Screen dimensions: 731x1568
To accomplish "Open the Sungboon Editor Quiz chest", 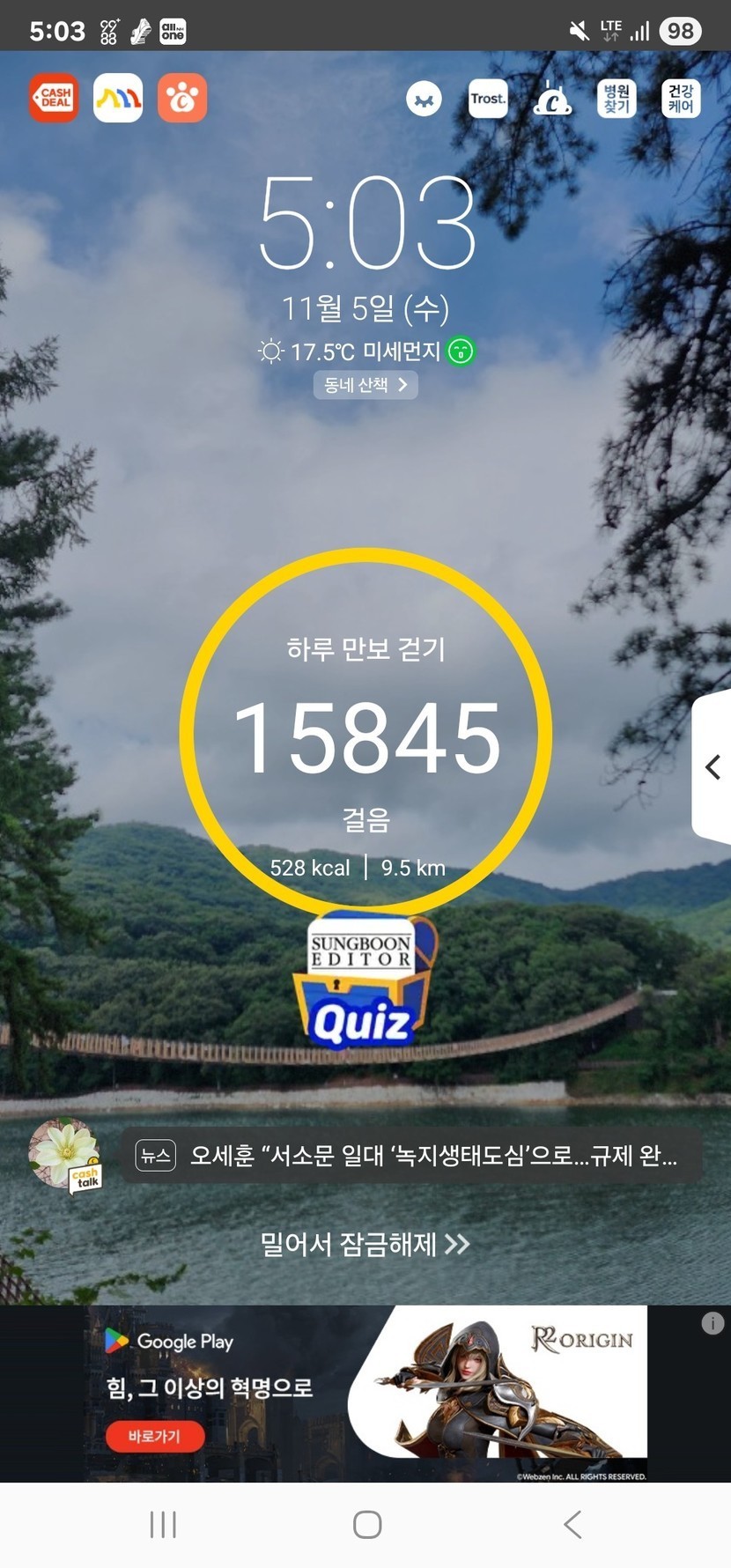I will [x=363, y=984].
